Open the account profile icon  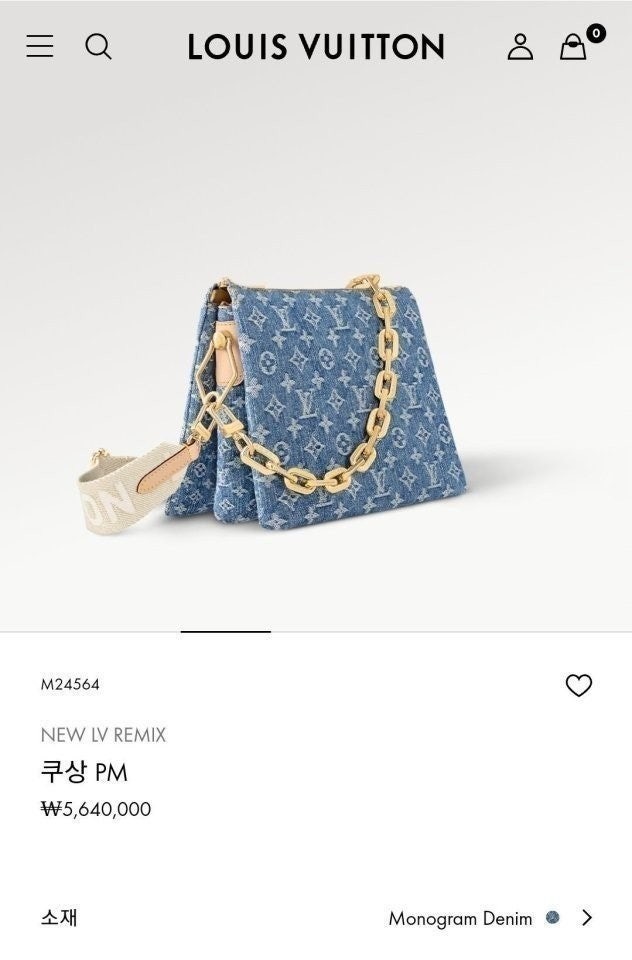(x=520, y=46)
